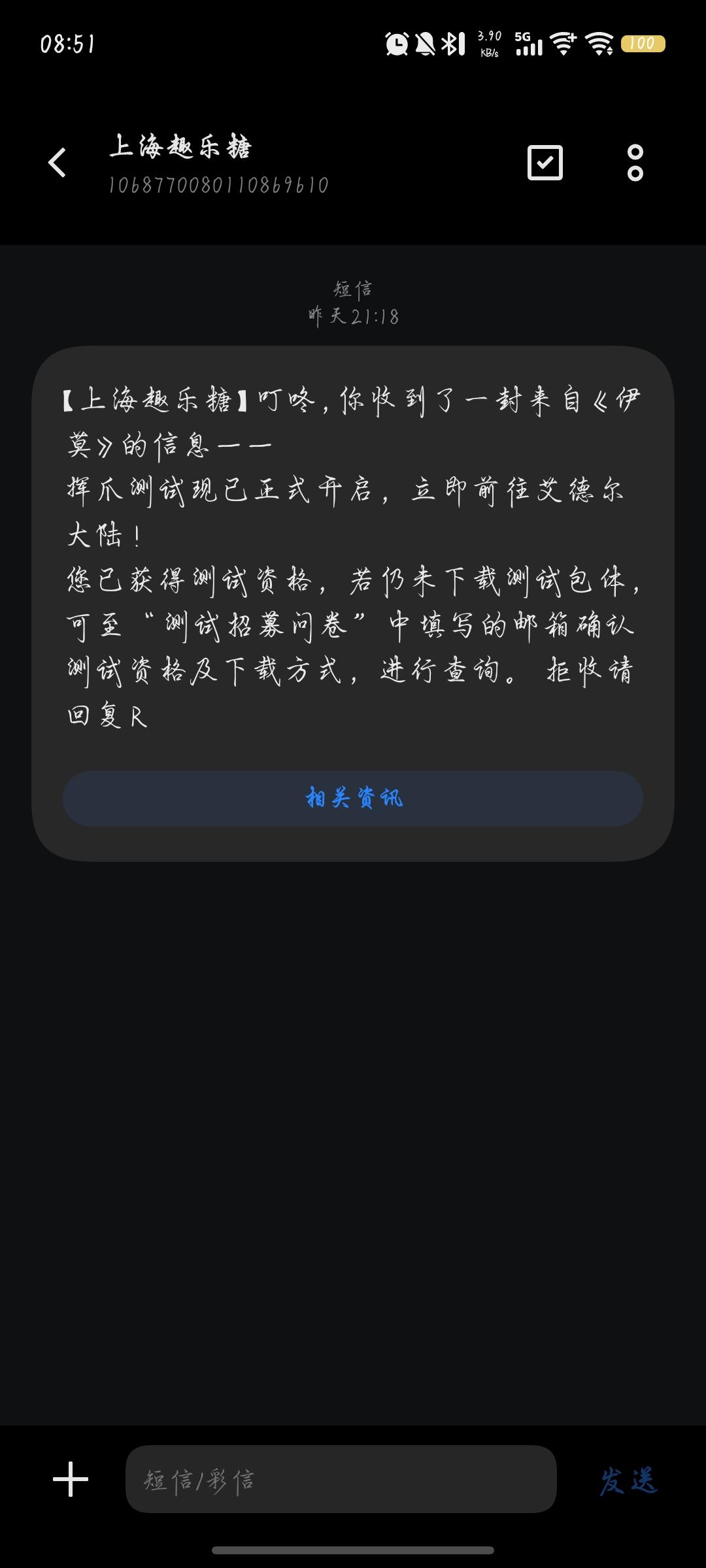Tap the plus attachment icon
Screen dimensions: 706x1568
click(x=71, y=1479)
